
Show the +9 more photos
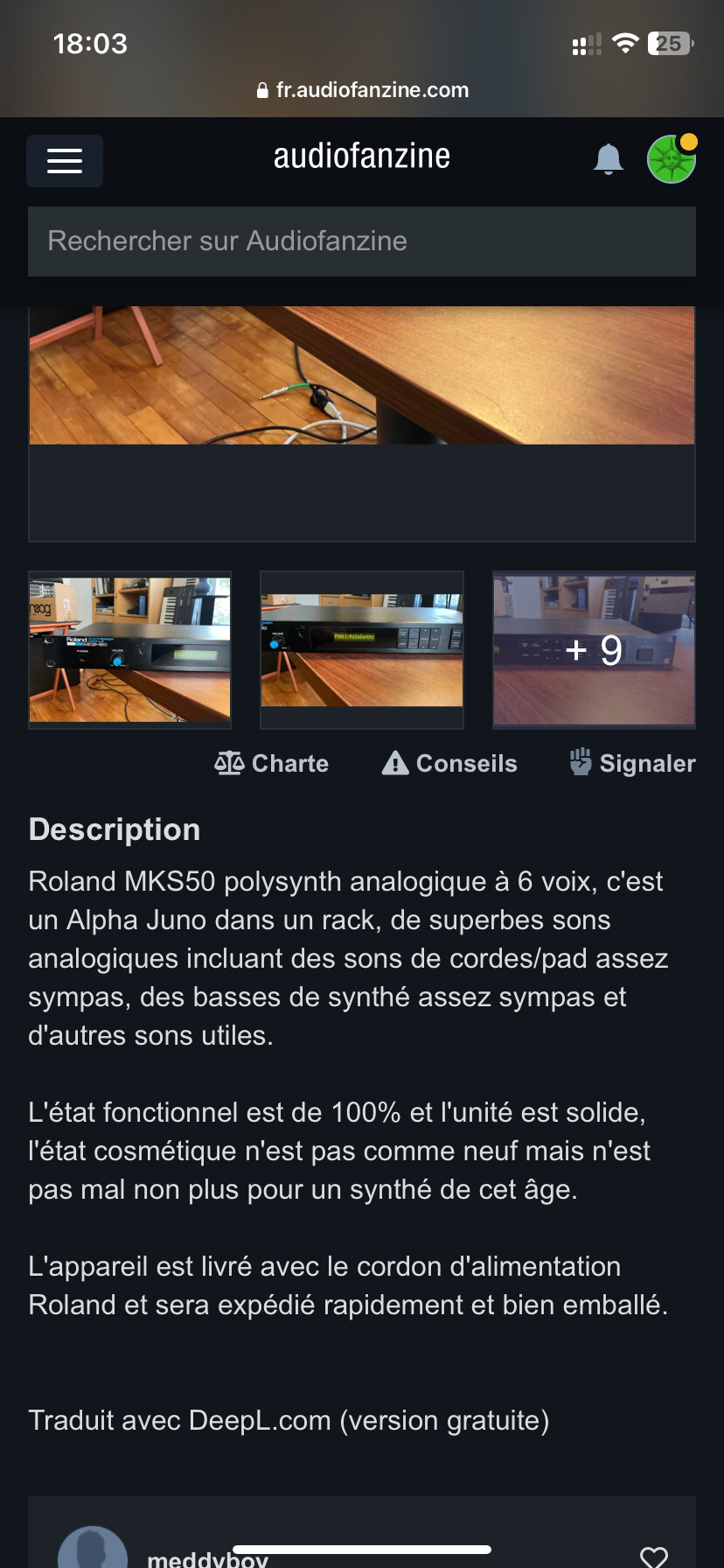[594, 649]
